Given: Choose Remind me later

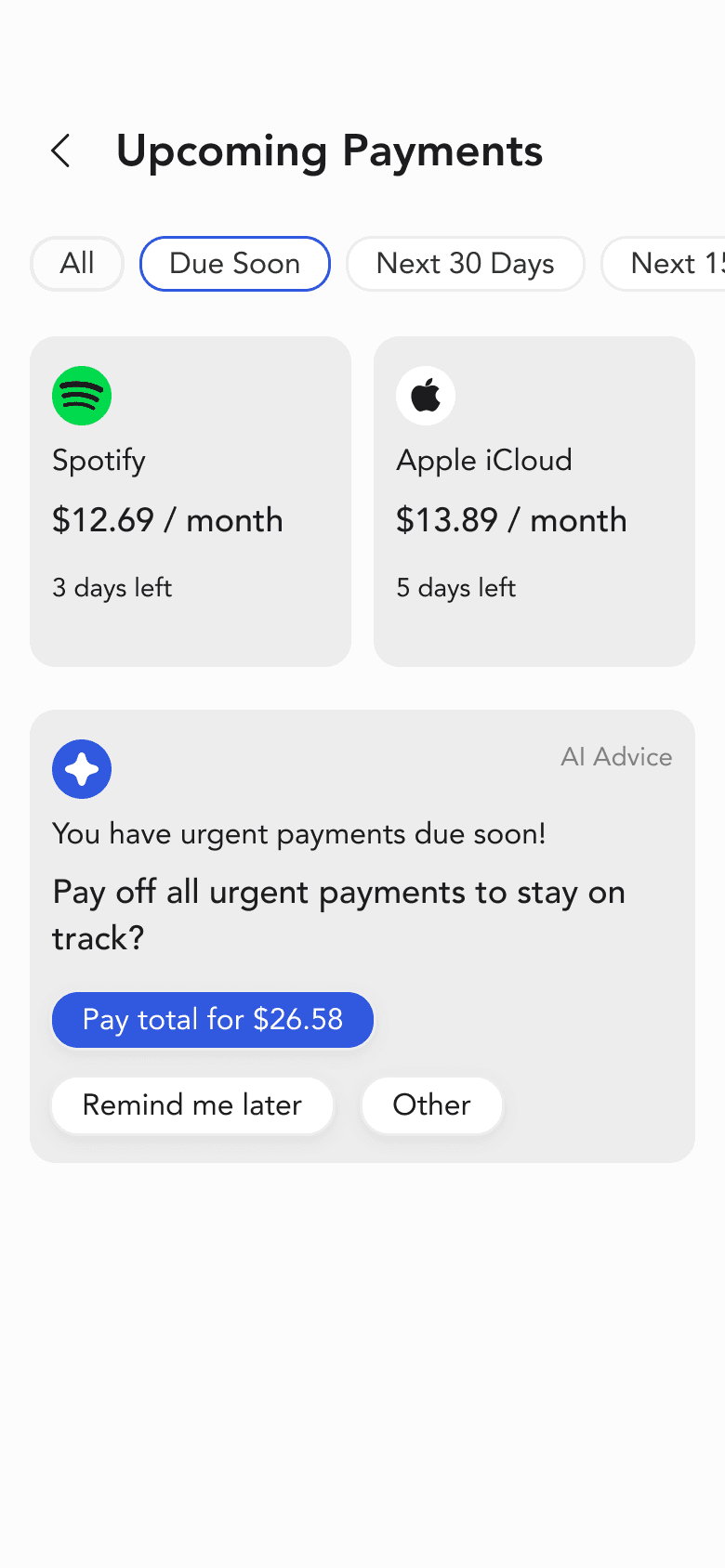Looking at the screenshot, I should (192, 1105).
